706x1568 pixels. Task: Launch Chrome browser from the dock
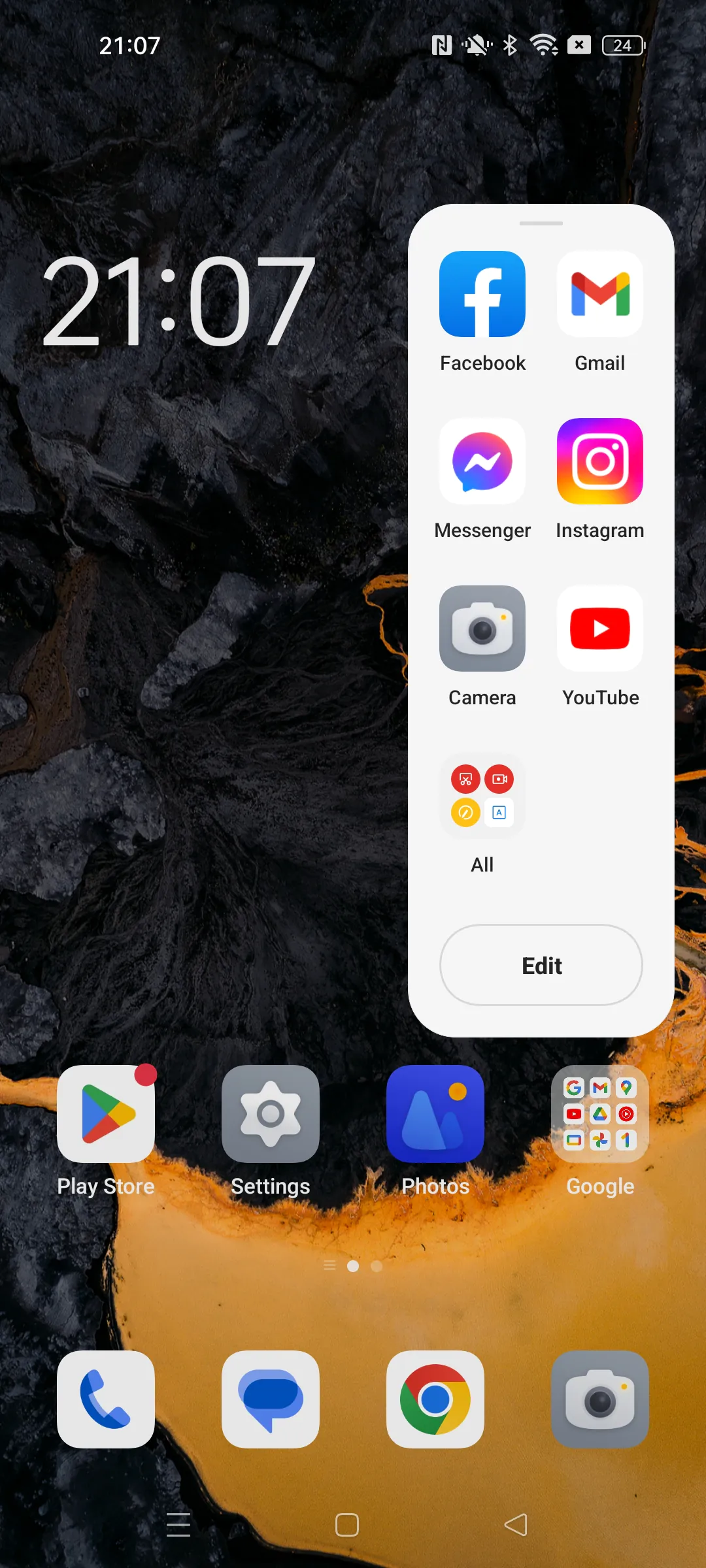pyautogui.click(x=435, y=1399)
